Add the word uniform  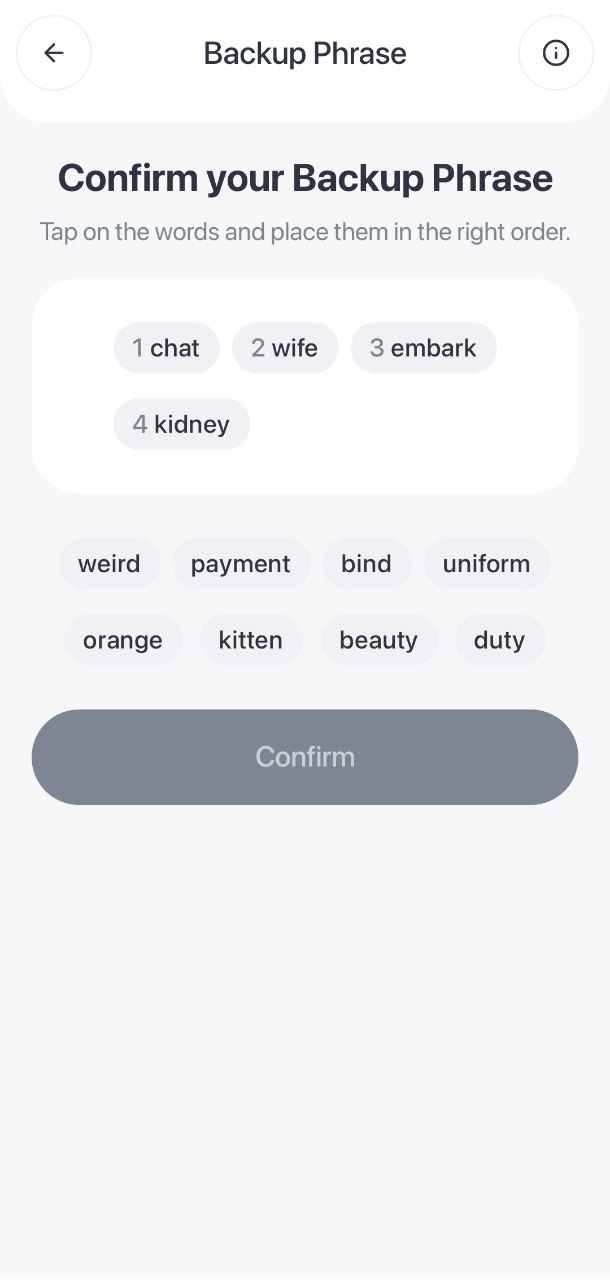[x=486, y=564]
